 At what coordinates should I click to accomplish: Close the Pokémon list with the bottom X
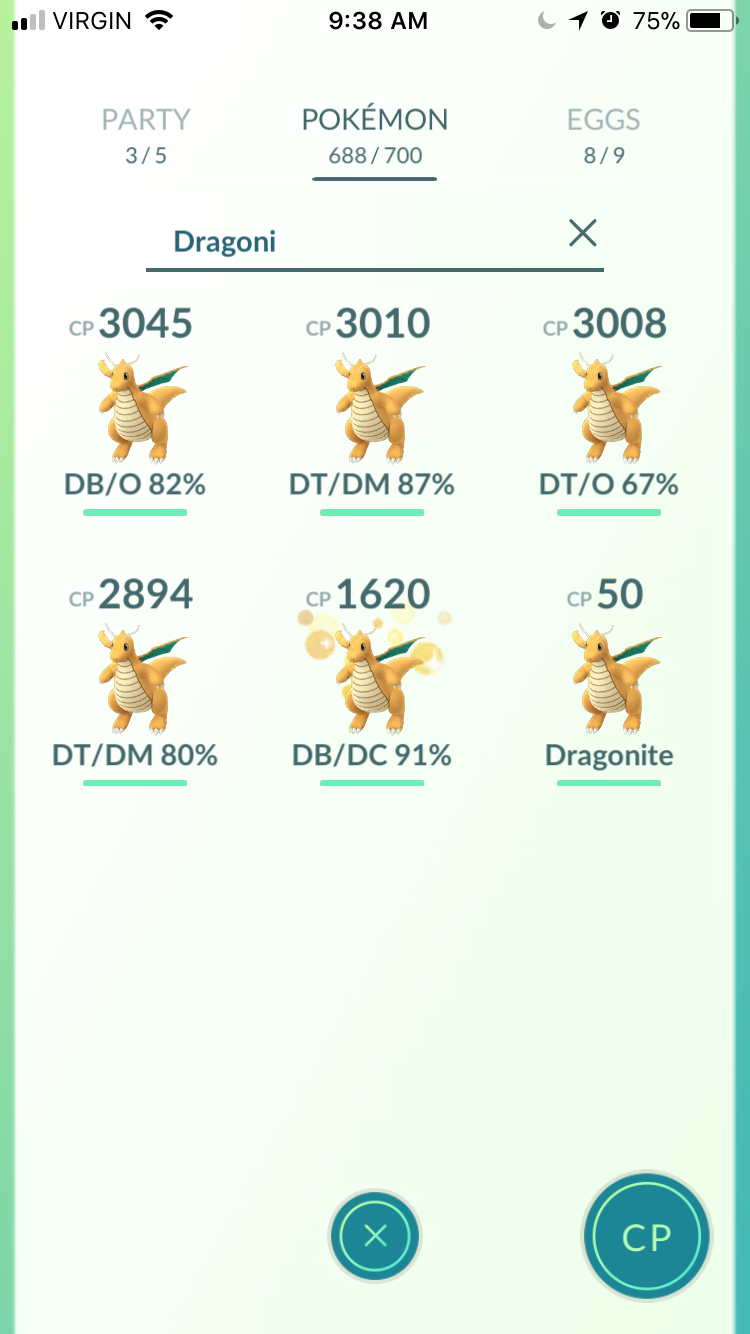click(375, 1237)
